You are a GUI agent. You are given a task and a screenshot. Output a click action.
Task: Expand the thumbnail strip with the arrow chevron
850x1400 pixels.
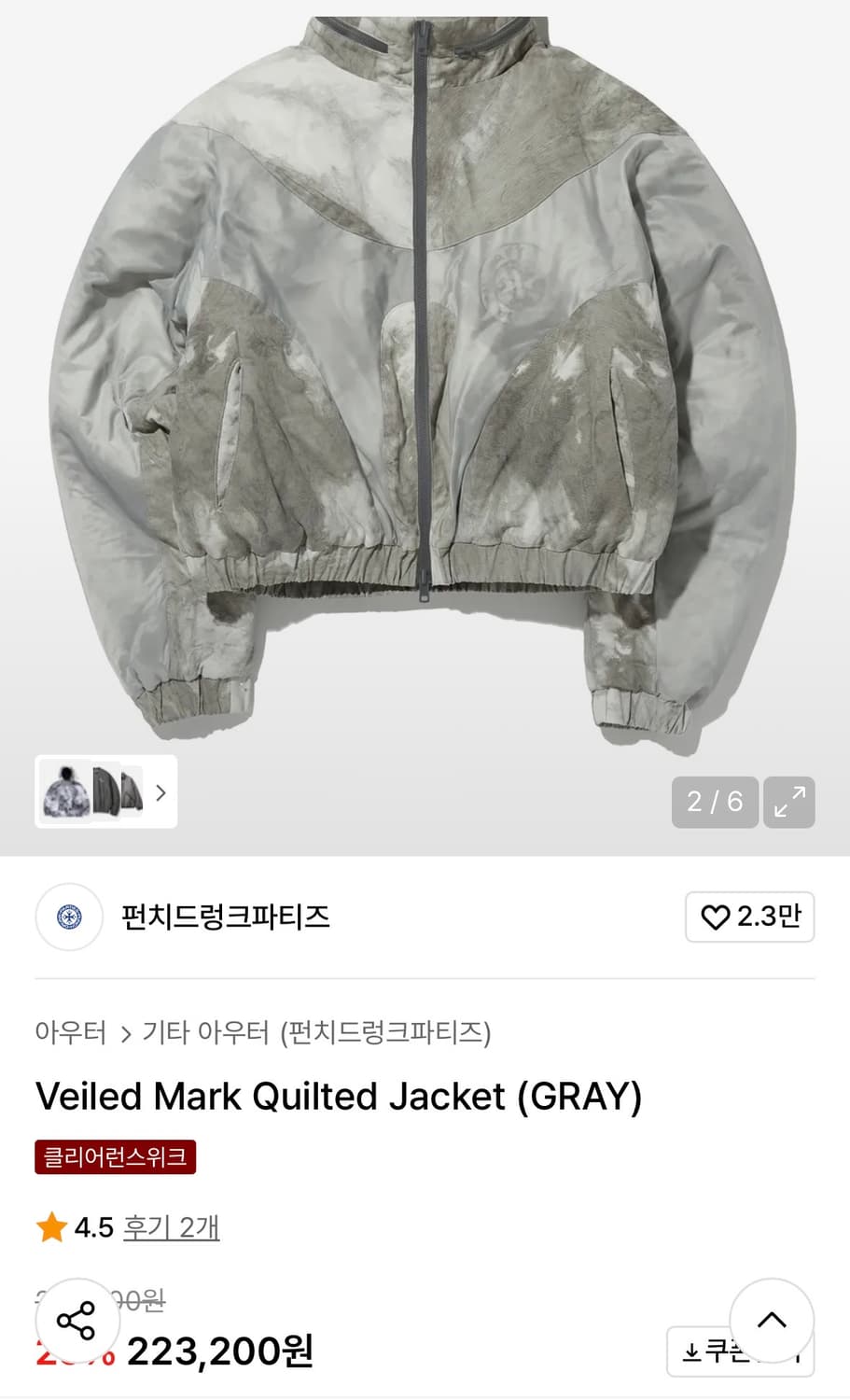160,792
